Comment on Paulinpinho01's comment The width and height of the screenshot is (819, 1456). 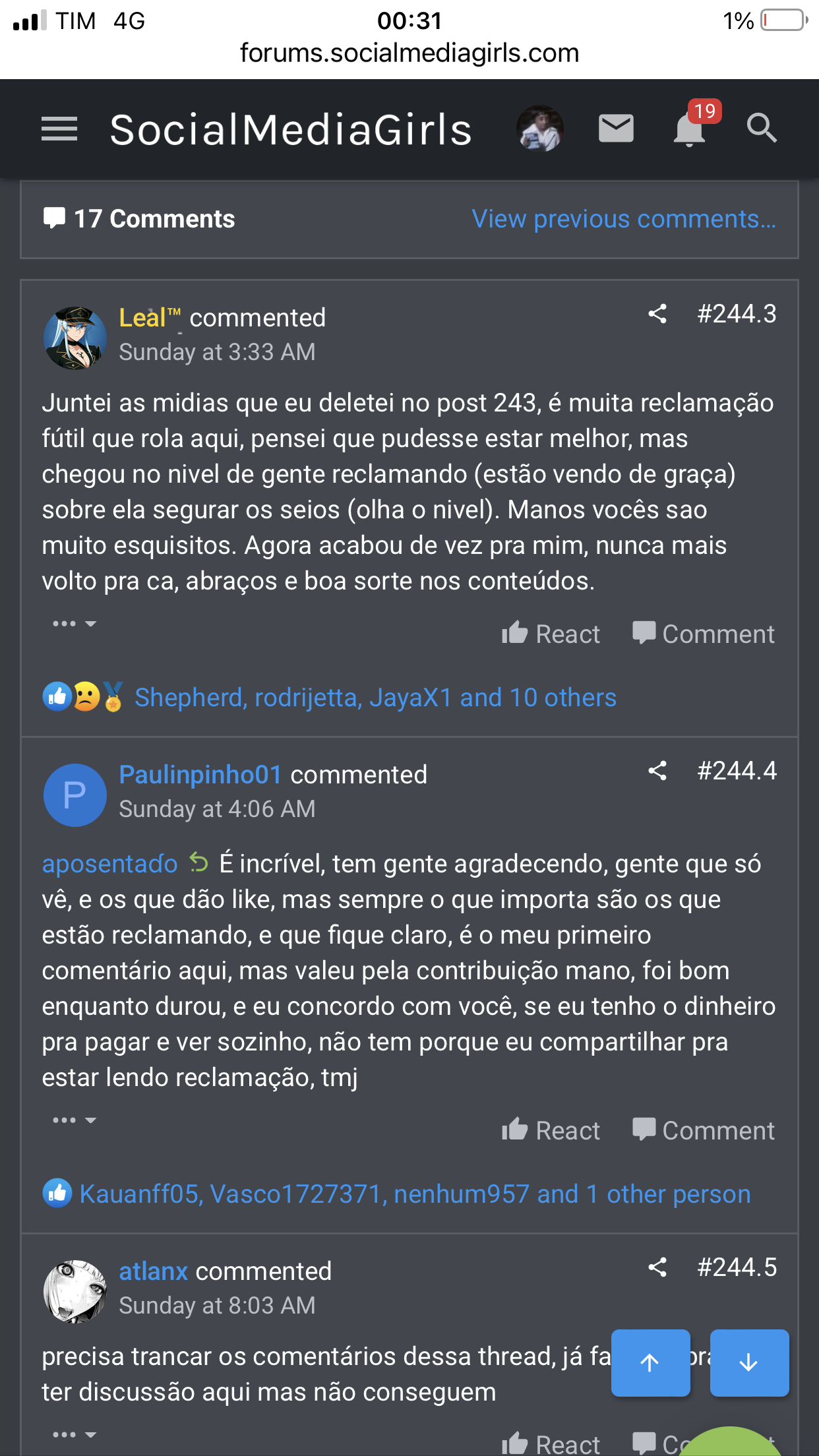click(x=703, y=1130)
